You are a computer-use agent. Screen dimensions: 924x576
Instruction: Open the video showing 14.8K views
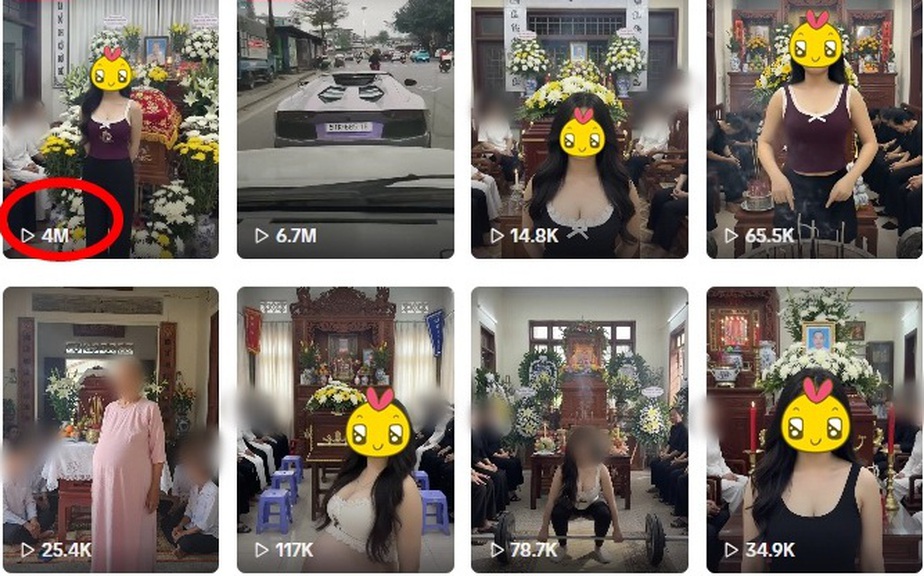(x=578, y=128)
